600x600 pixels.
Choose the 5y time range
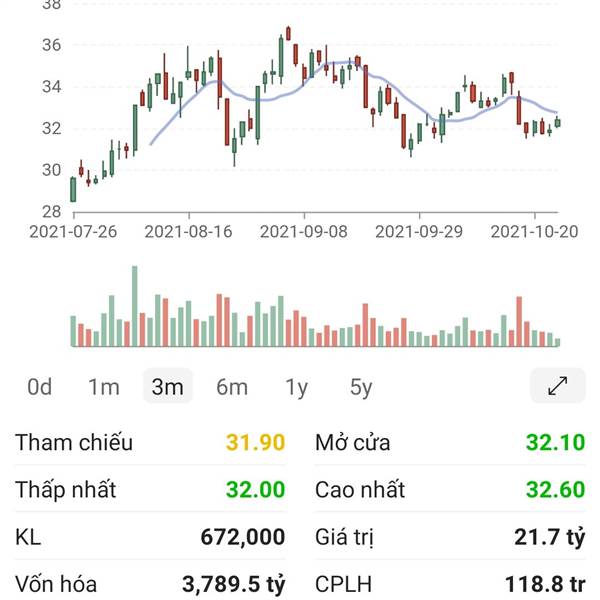361,387
